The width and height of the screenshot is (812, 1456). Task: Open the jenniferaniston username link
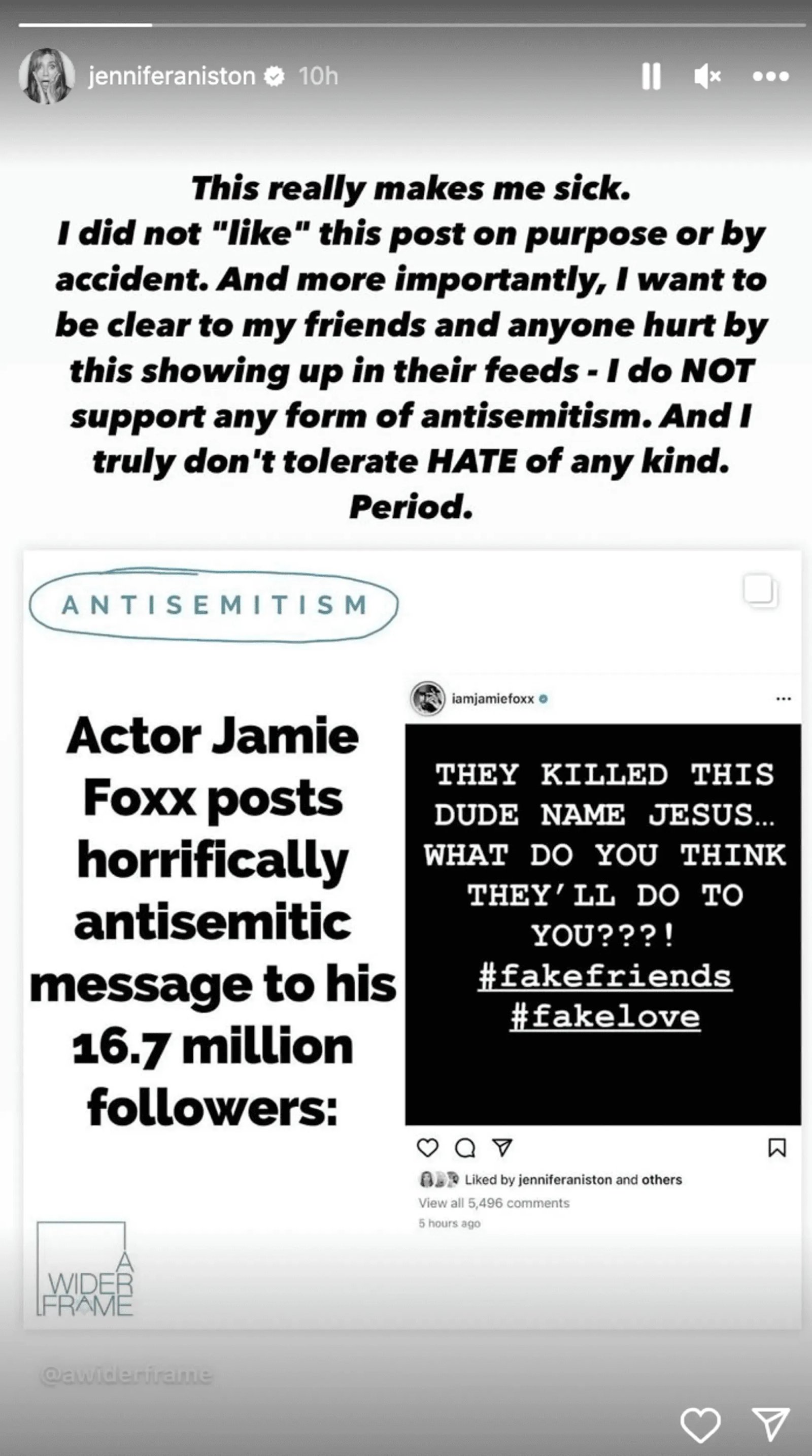point(172,76)
